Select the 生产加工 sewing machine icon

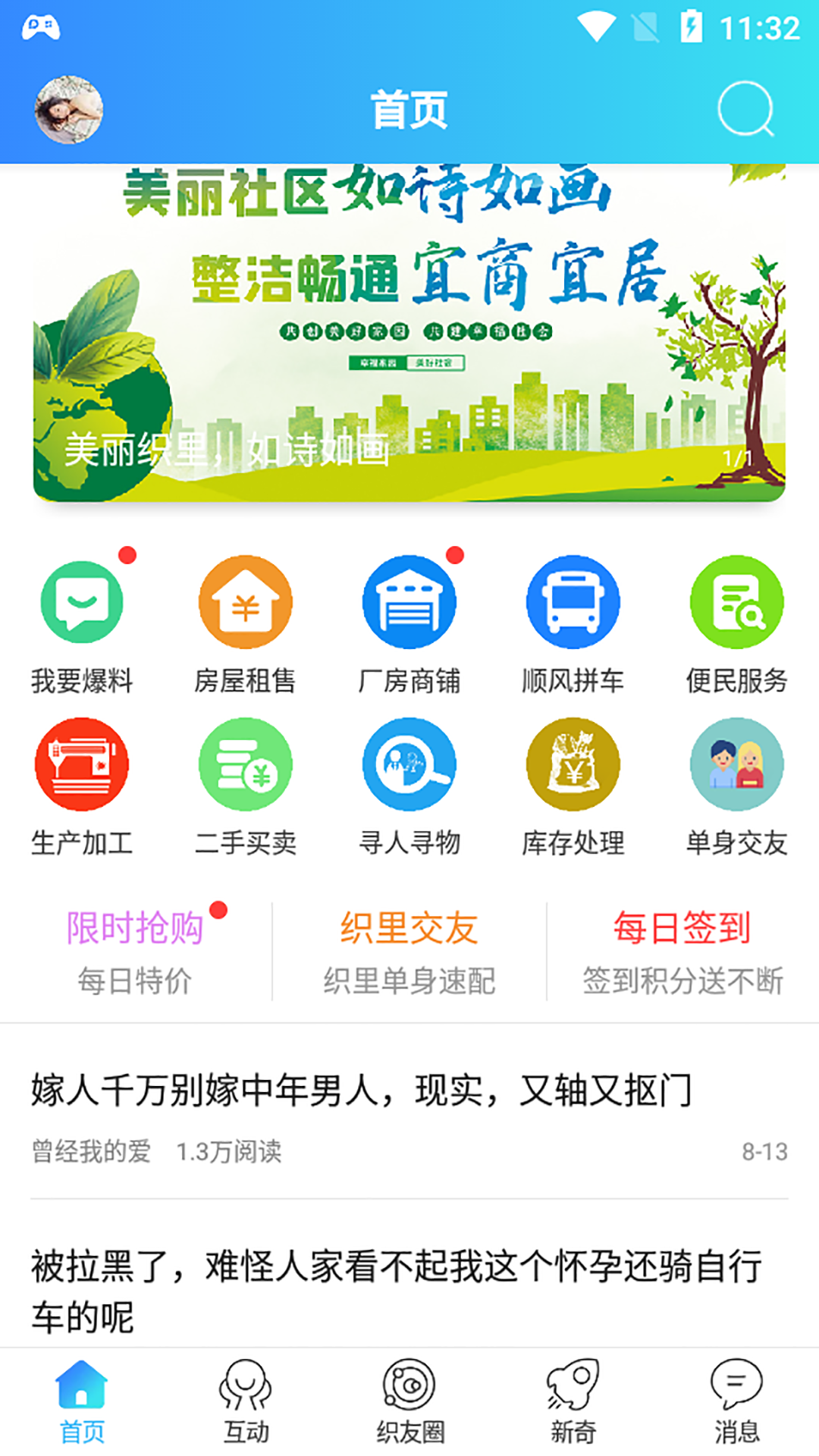point(81,764)
